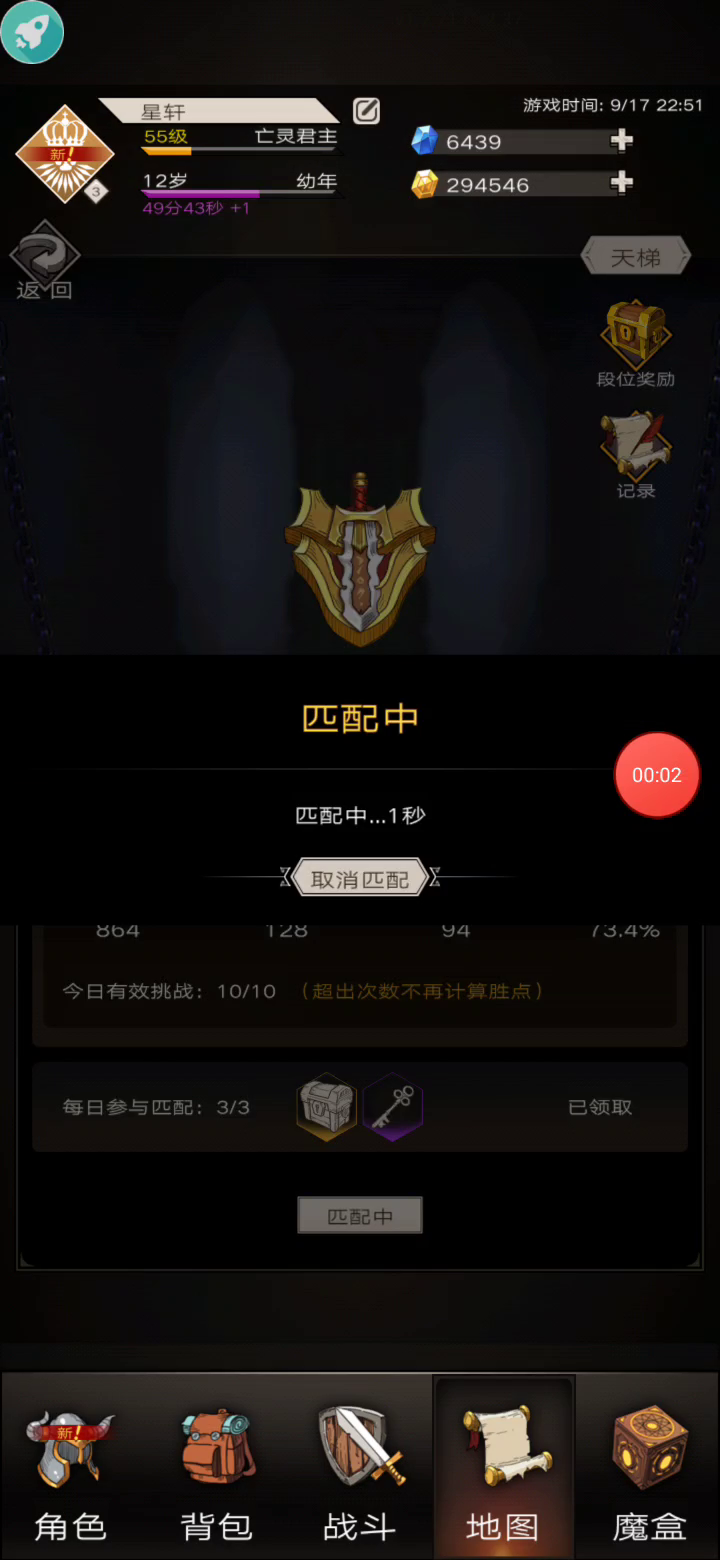The height and width of the screenshot is (1560, 720).
Task: View the 记录 battle records
Action: point(636,455)
